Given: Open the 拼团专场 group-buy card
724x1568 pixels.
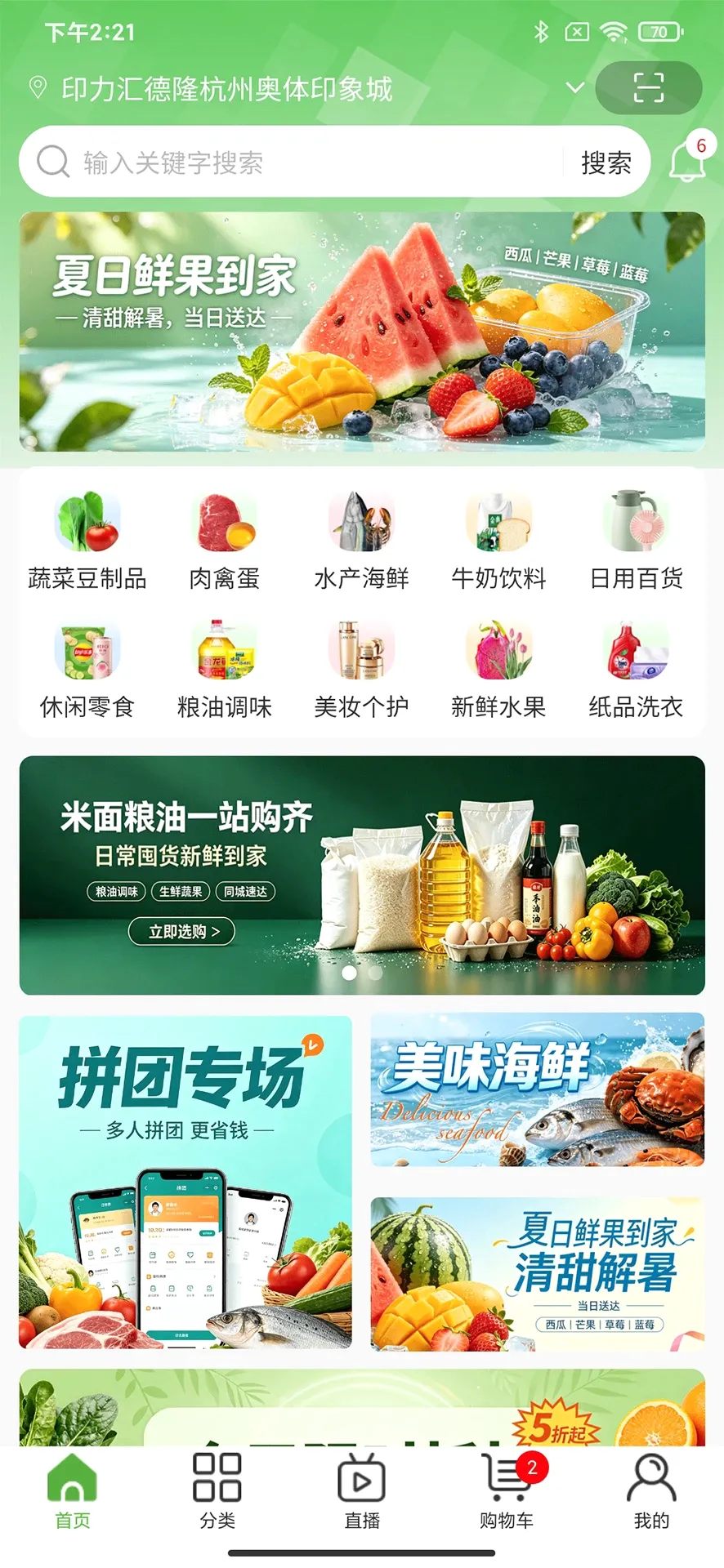Looking at the screenshot, I should 185,1182.
